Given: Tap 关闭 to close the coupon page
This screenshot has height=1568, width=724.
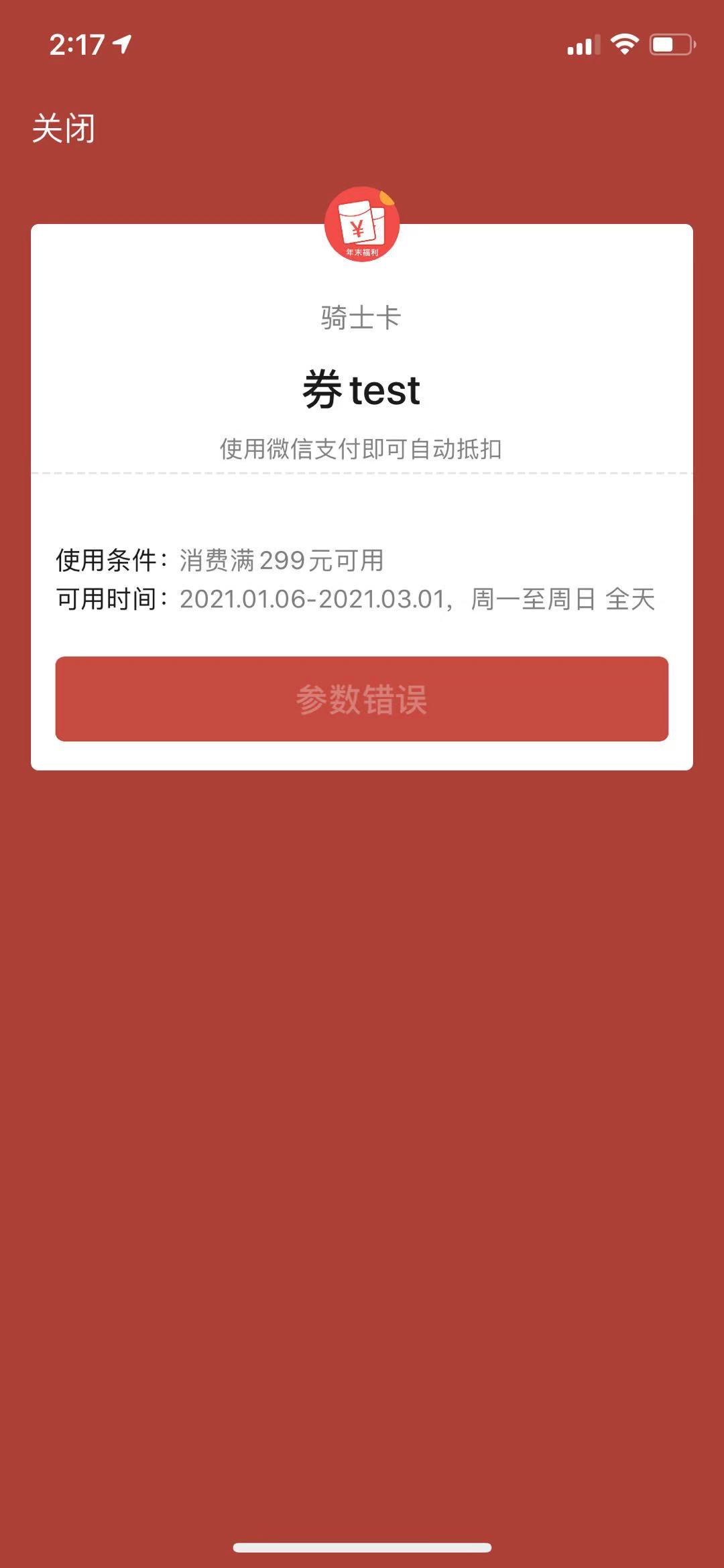Looking at the screenshot, I should point(64,128).
